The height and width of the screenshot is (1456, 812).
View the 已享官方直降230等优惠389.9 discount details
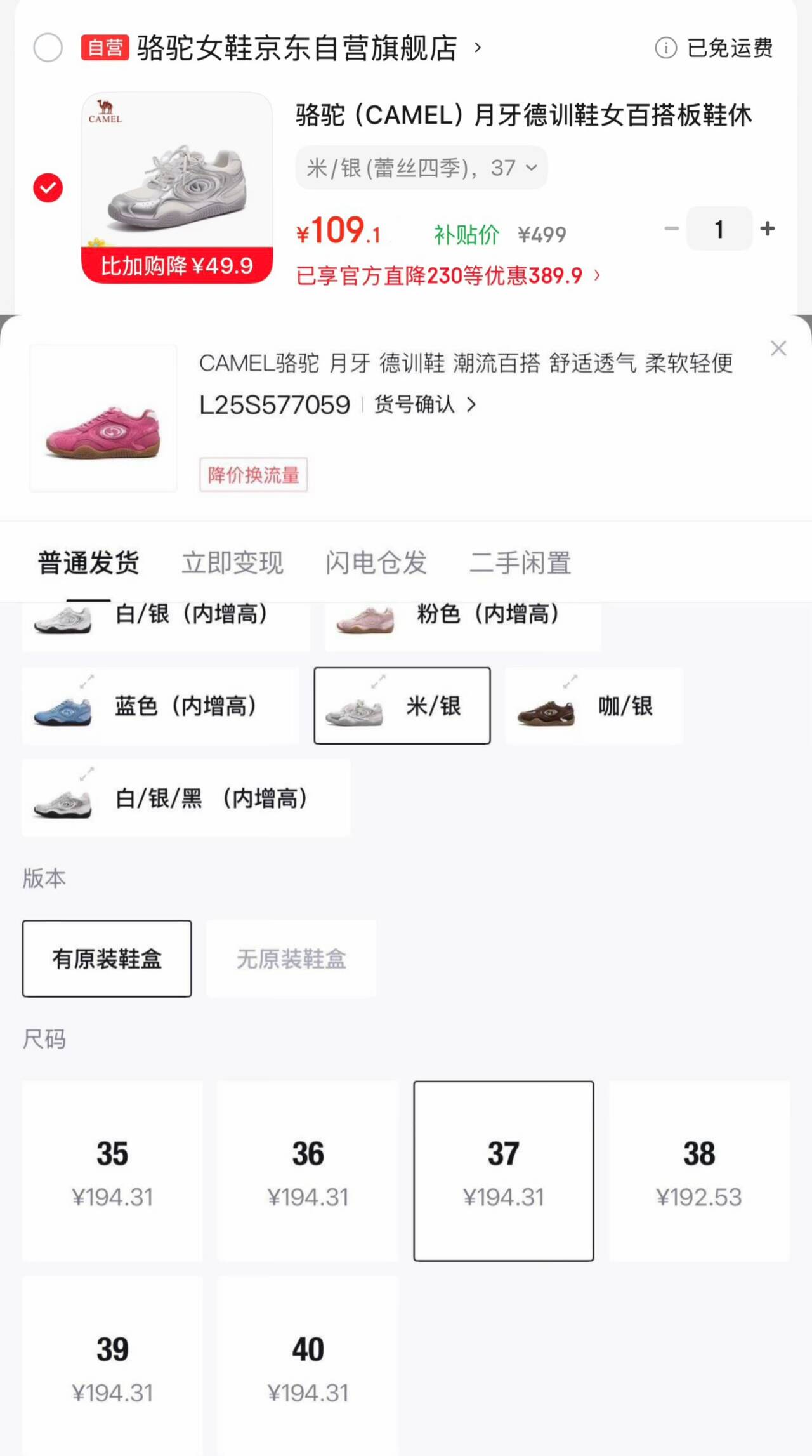click(448, 275)
